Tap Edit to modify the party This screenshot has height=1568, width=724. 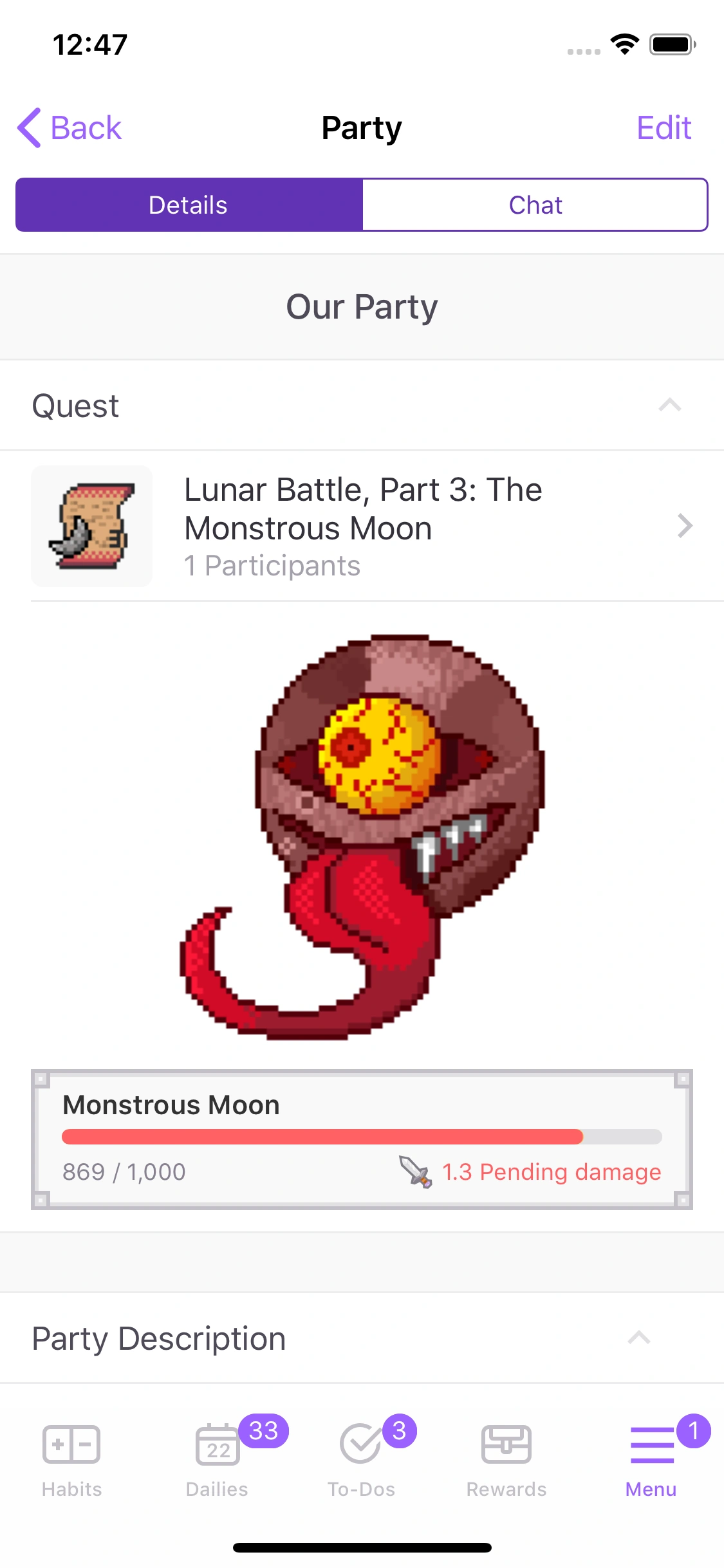[x=664, y=127]
